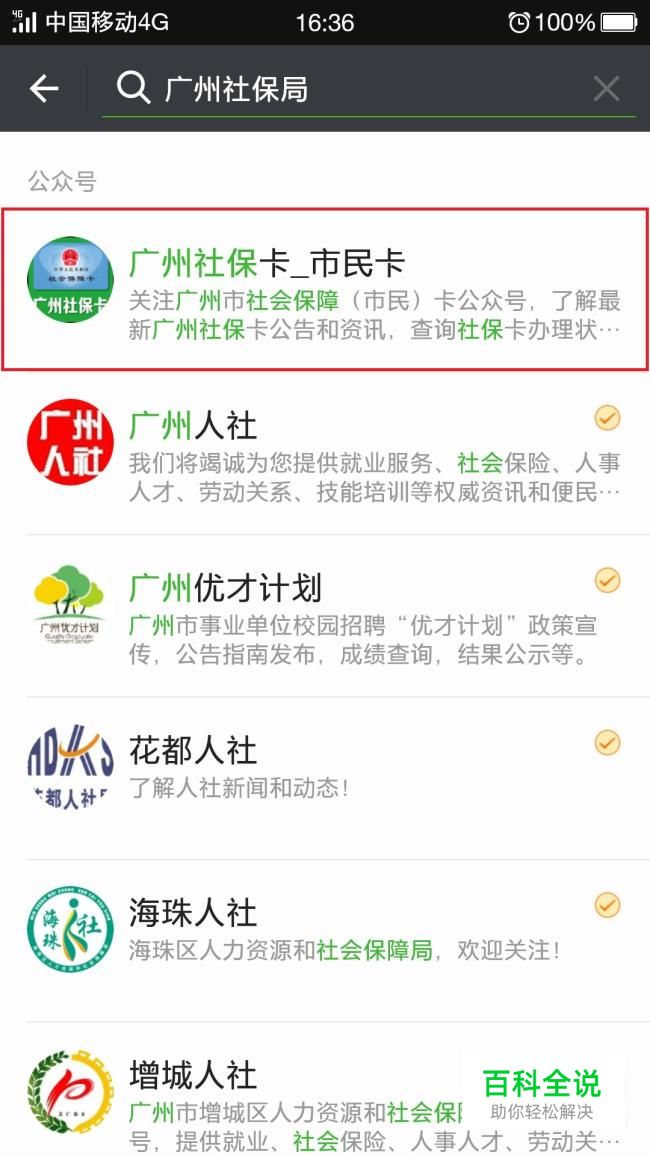Screen dimensions: 650x1155
Task: View the 海珠人社 account
Action: pos(325,940)
